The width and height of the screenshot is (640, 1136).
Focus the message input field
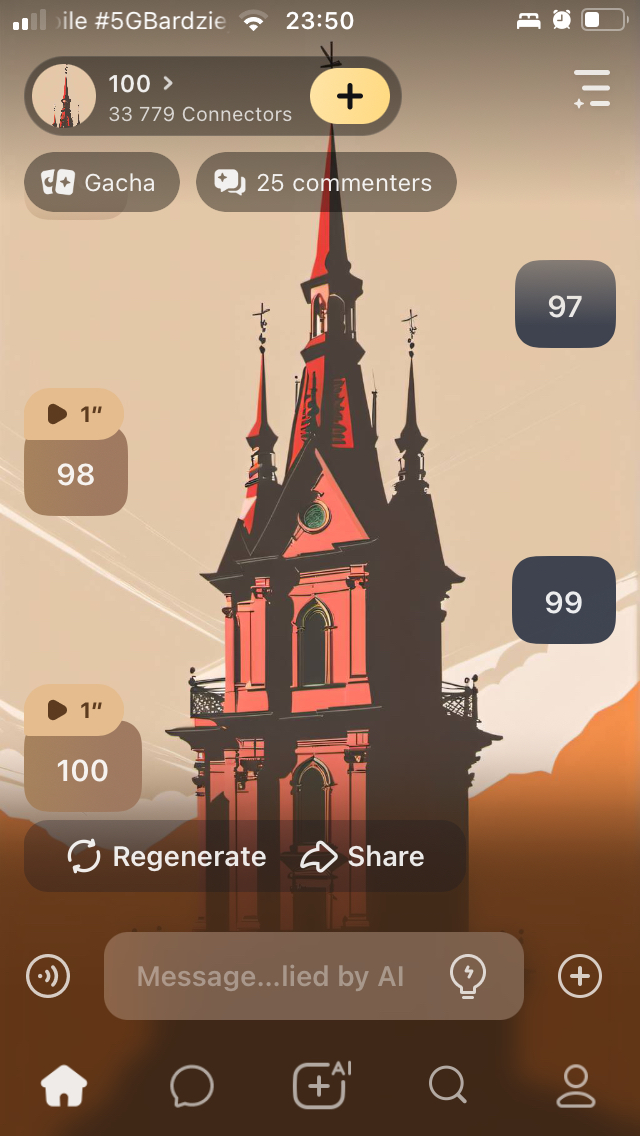[270, 976]
